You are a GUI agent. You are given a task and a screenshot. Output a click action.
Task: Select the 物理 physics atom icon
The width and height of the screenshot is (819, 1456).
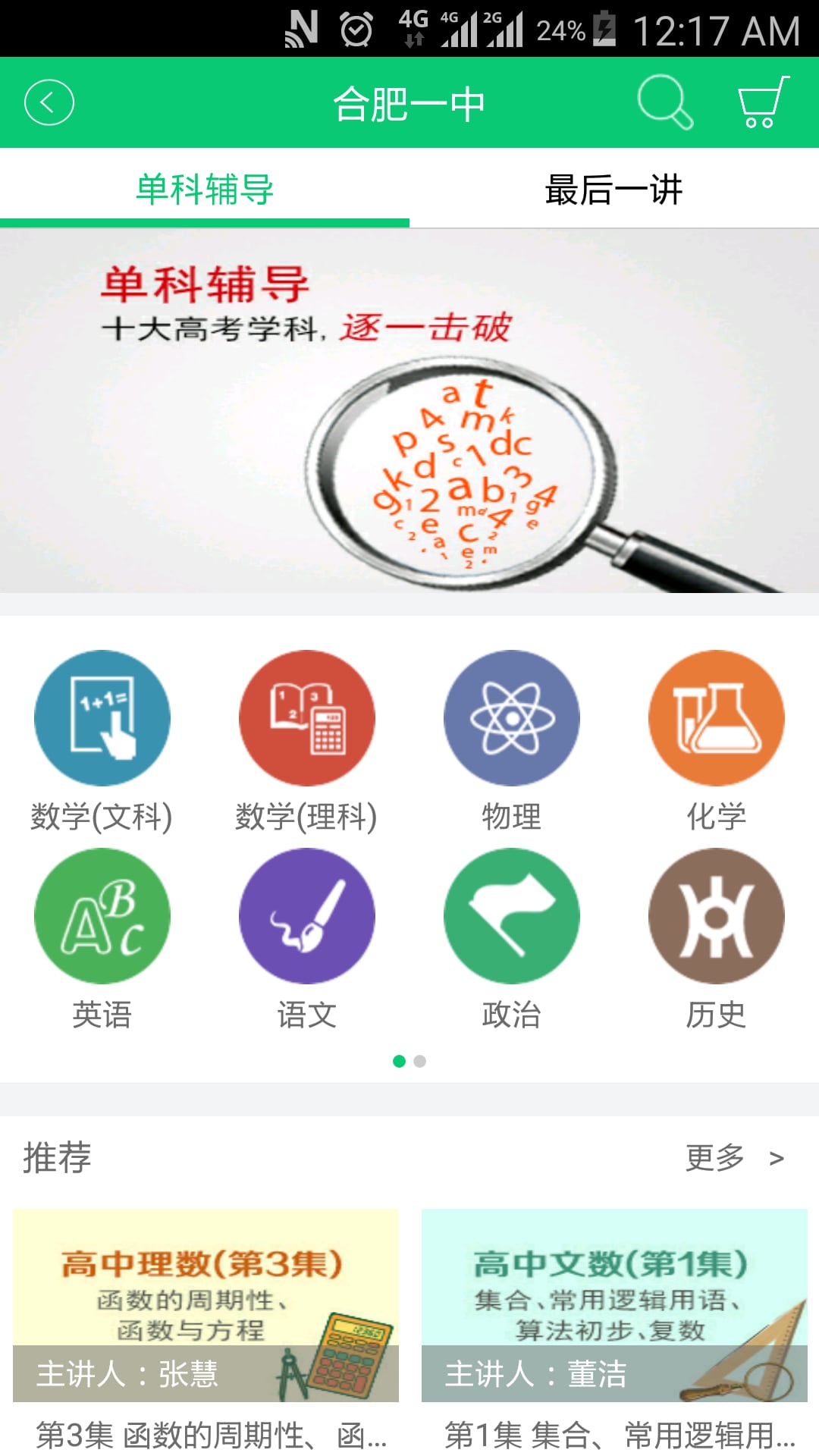[511, 719]
